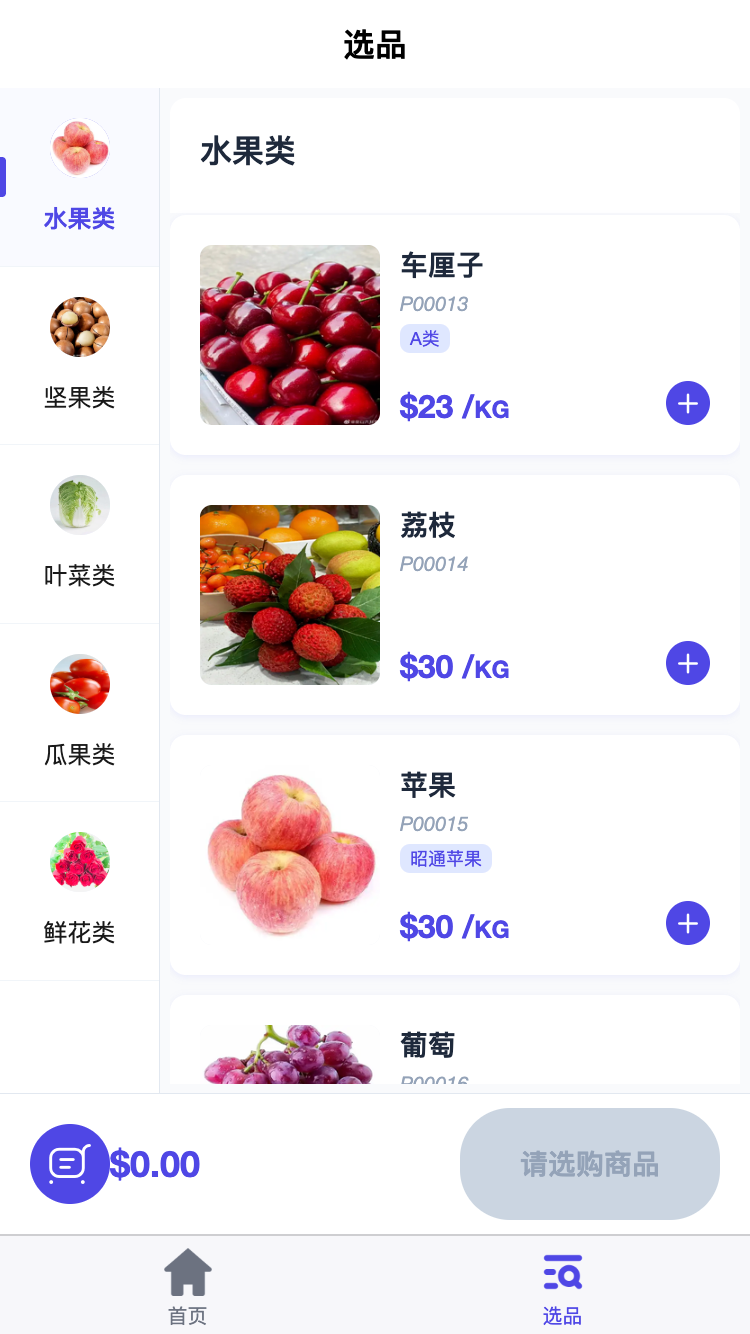Select the 水果类 category
750x1334 pixels.
[x=80, y=177]
